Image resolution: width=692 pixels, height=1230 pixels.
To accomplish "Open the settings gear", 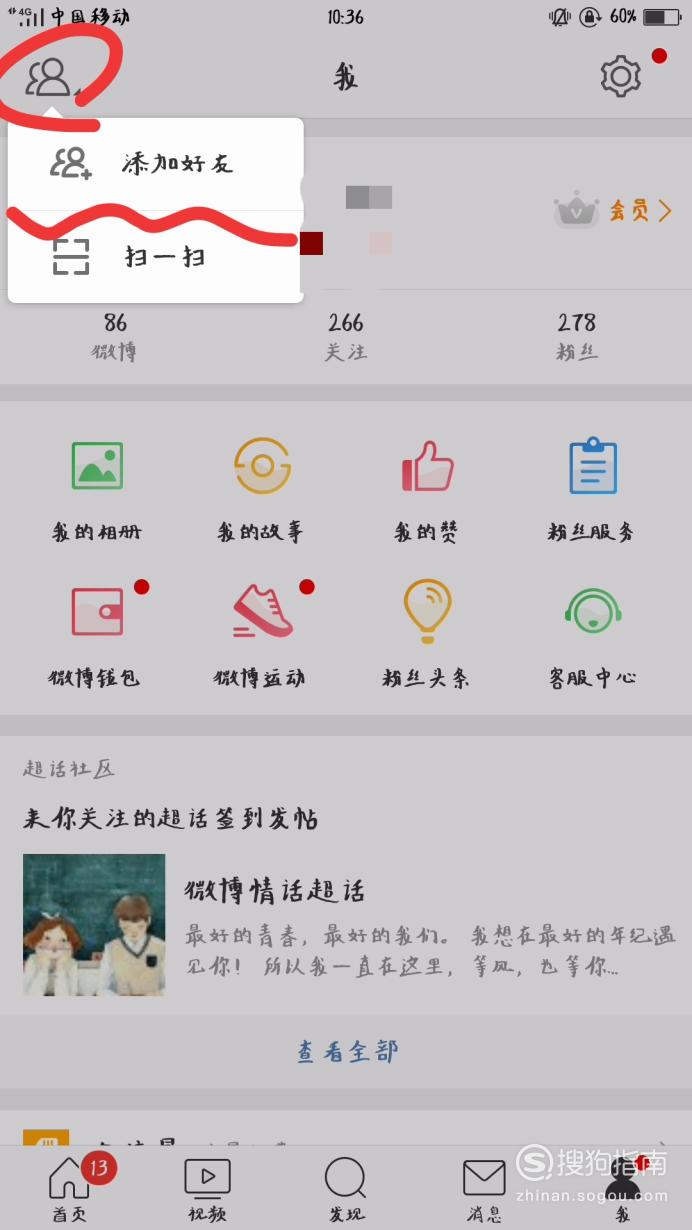I will pos(620,77).
